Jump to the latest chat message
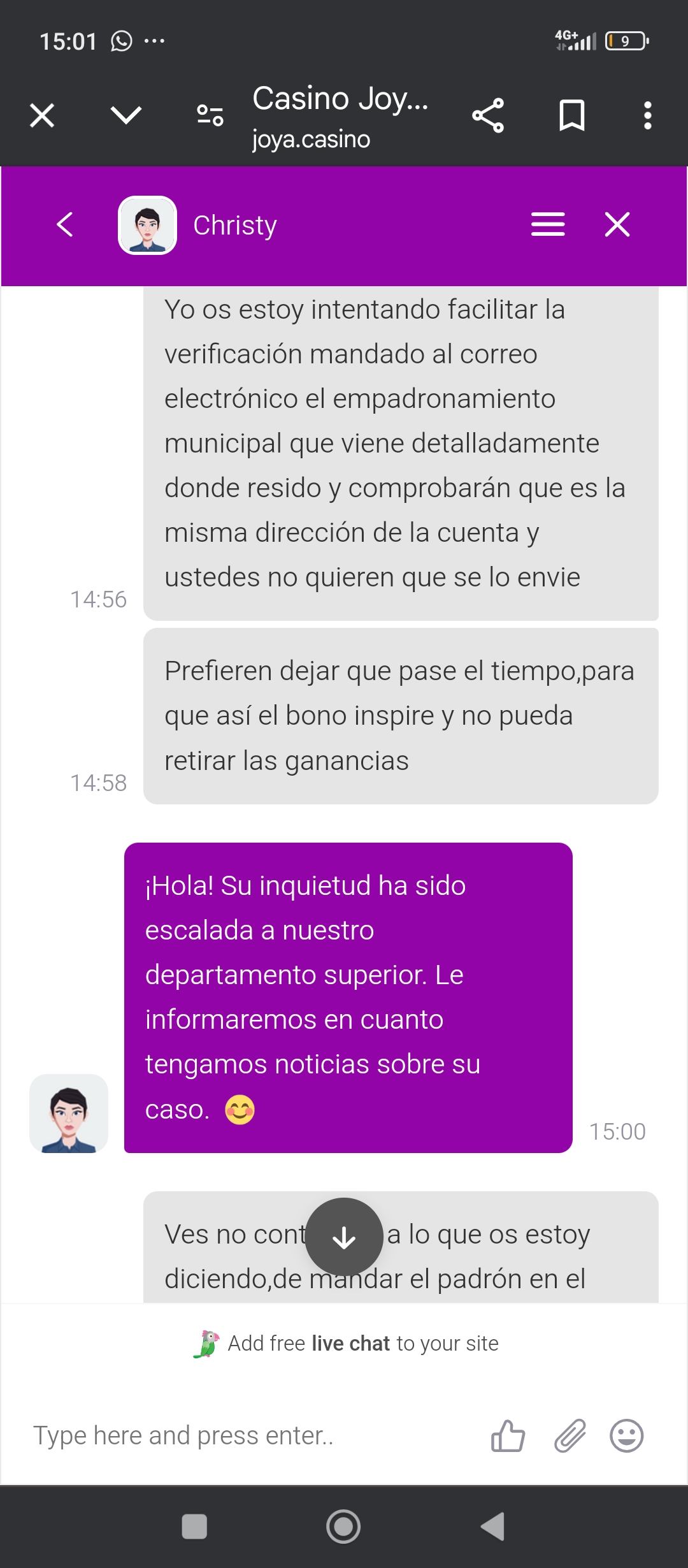This screenshot has width=688, height=1568. (x=344, y=1237)
